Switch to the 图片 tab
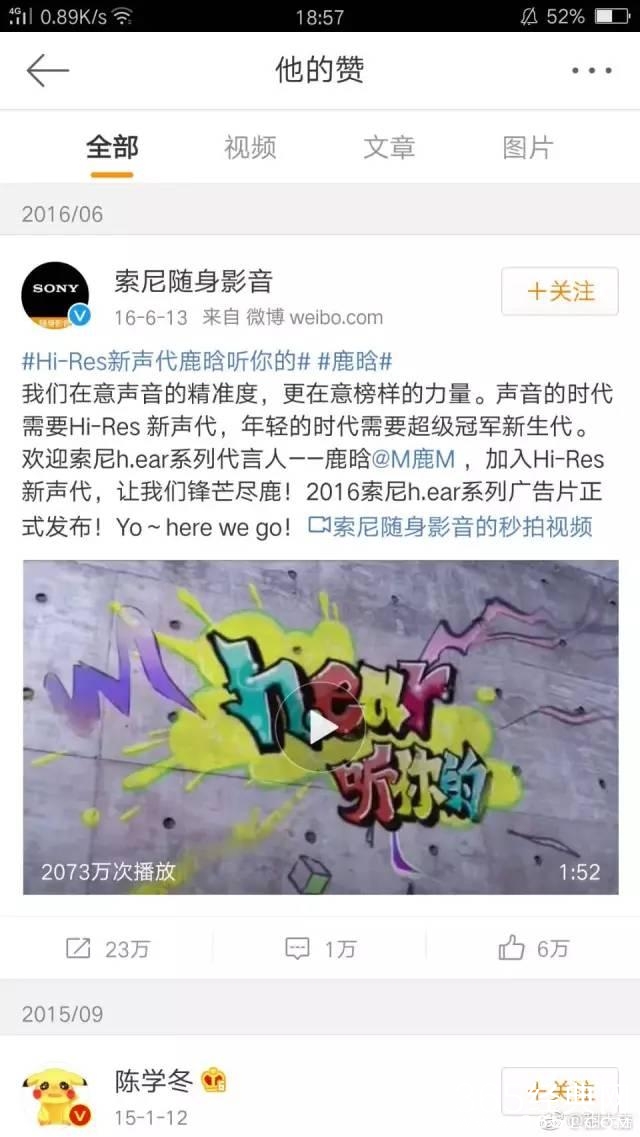 pos(527,148)
